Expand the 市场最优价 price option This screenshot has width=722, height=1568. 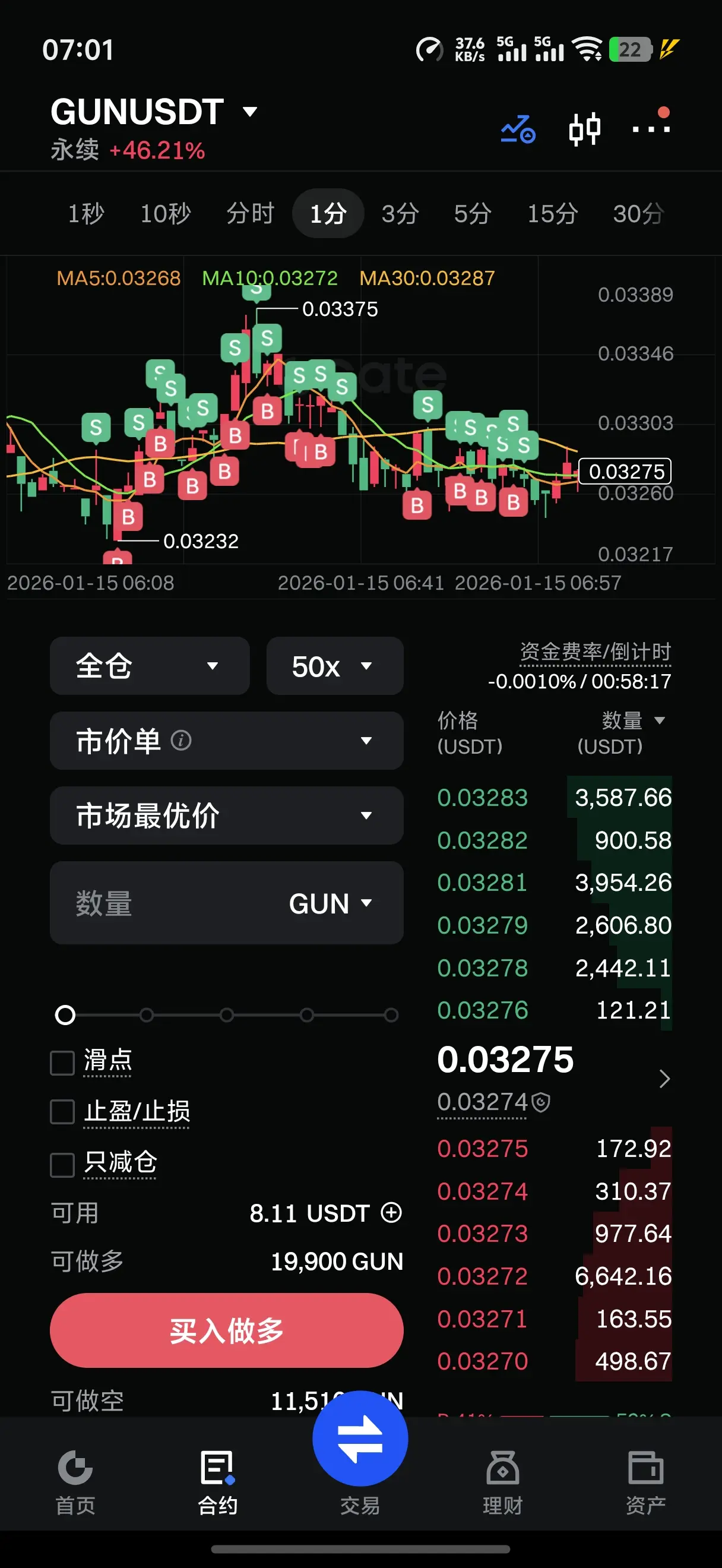tap(226, 815)
